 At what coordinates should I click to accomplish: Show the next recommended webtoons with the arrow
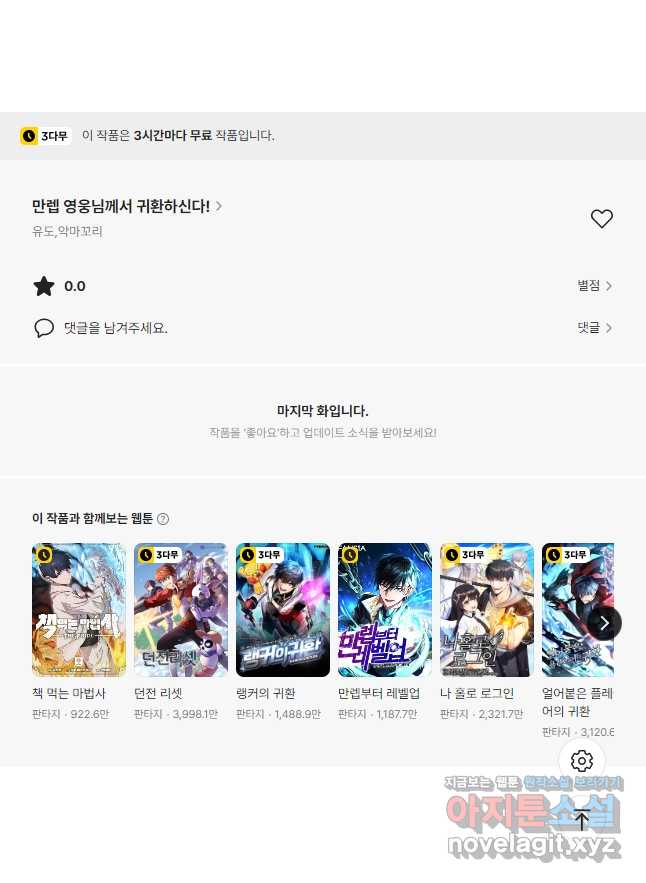pos(604,623)
